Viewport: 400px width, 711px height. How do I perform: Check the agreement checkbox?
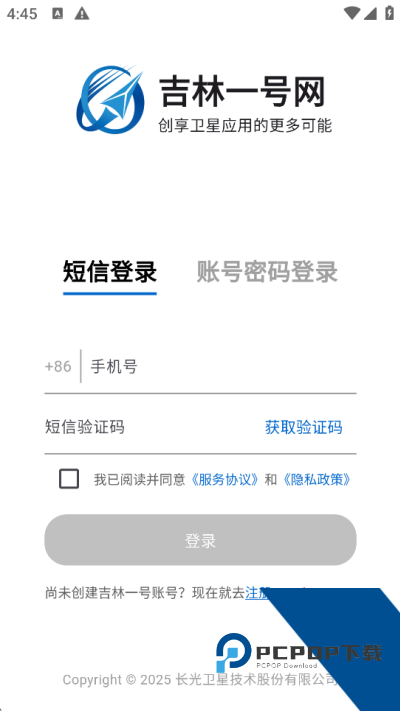(x=69, y=479)
